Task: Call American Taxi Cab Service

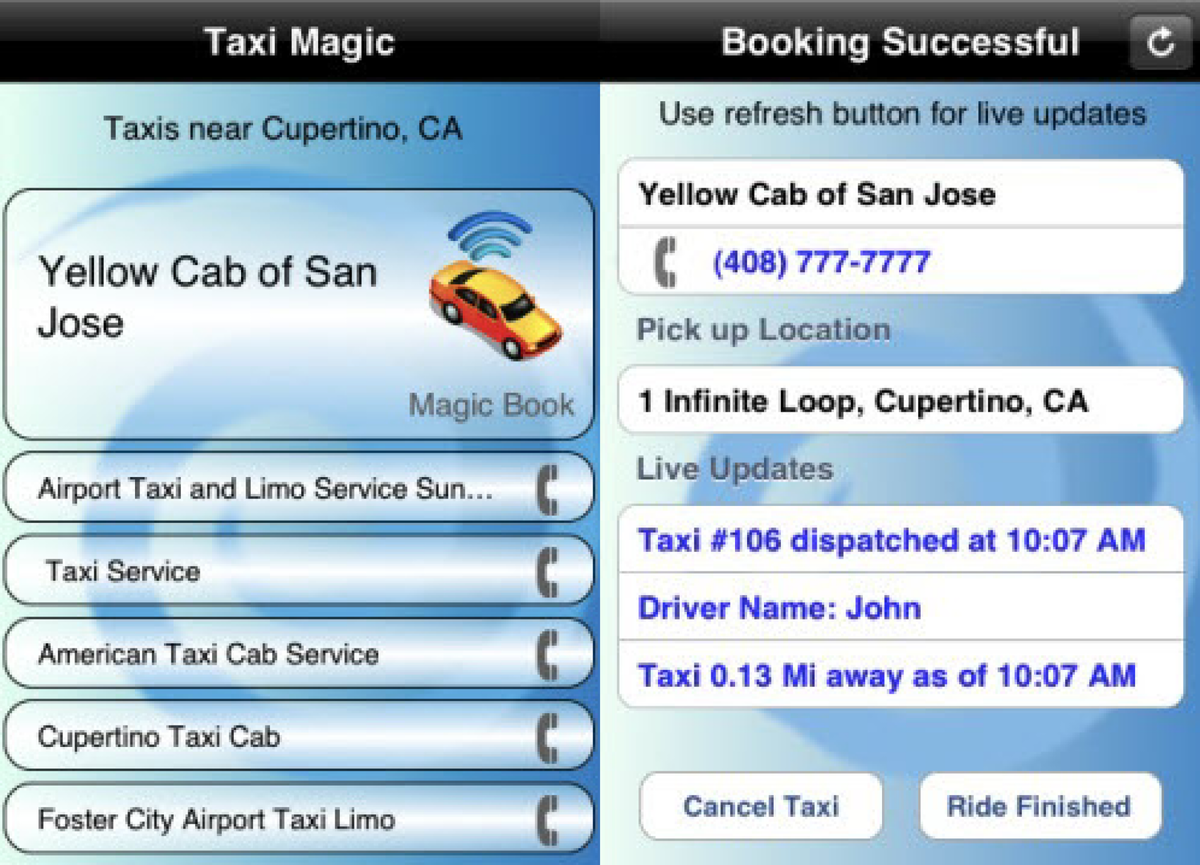Action: click(546, 655)
